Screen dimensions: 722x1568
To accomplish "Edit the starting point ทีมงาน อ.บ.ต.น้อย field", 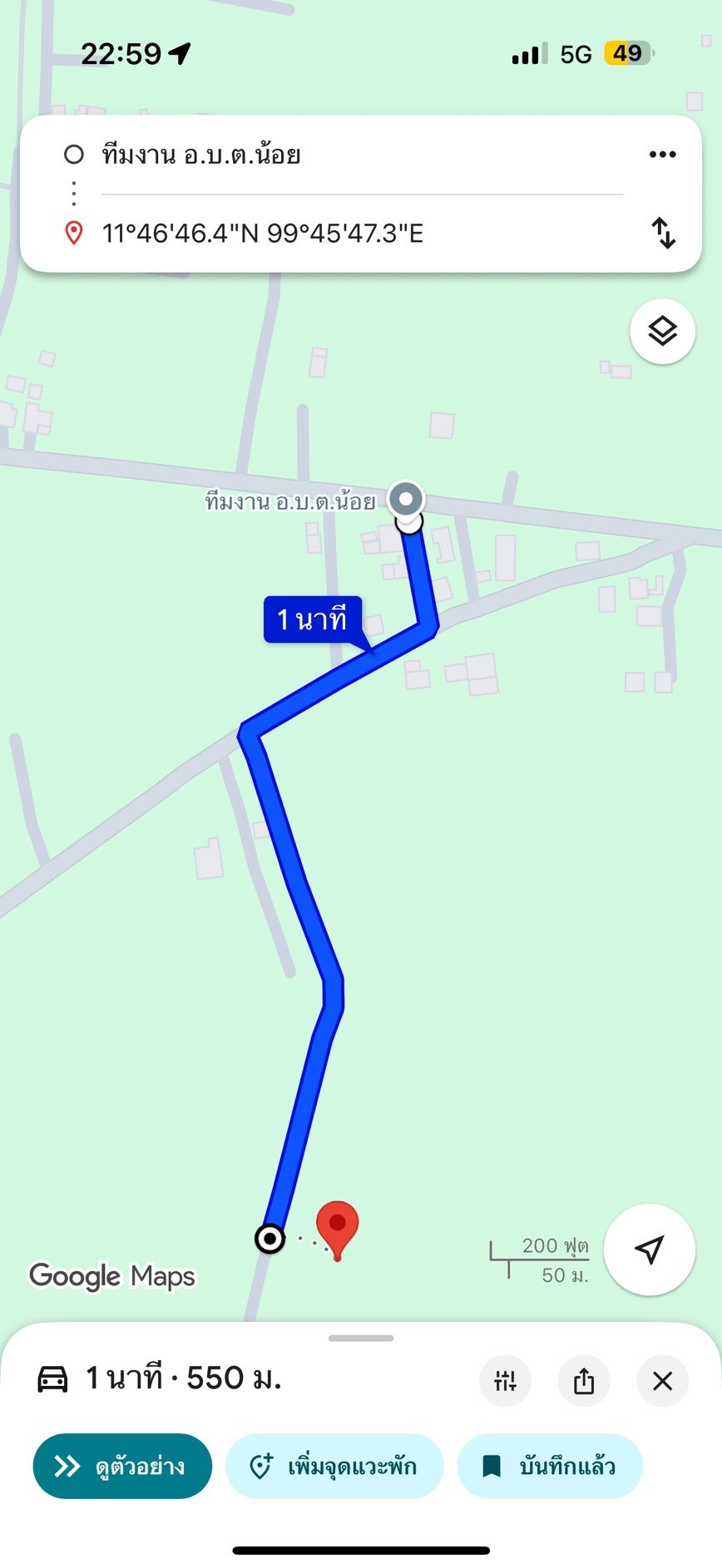I will [201, 155].
